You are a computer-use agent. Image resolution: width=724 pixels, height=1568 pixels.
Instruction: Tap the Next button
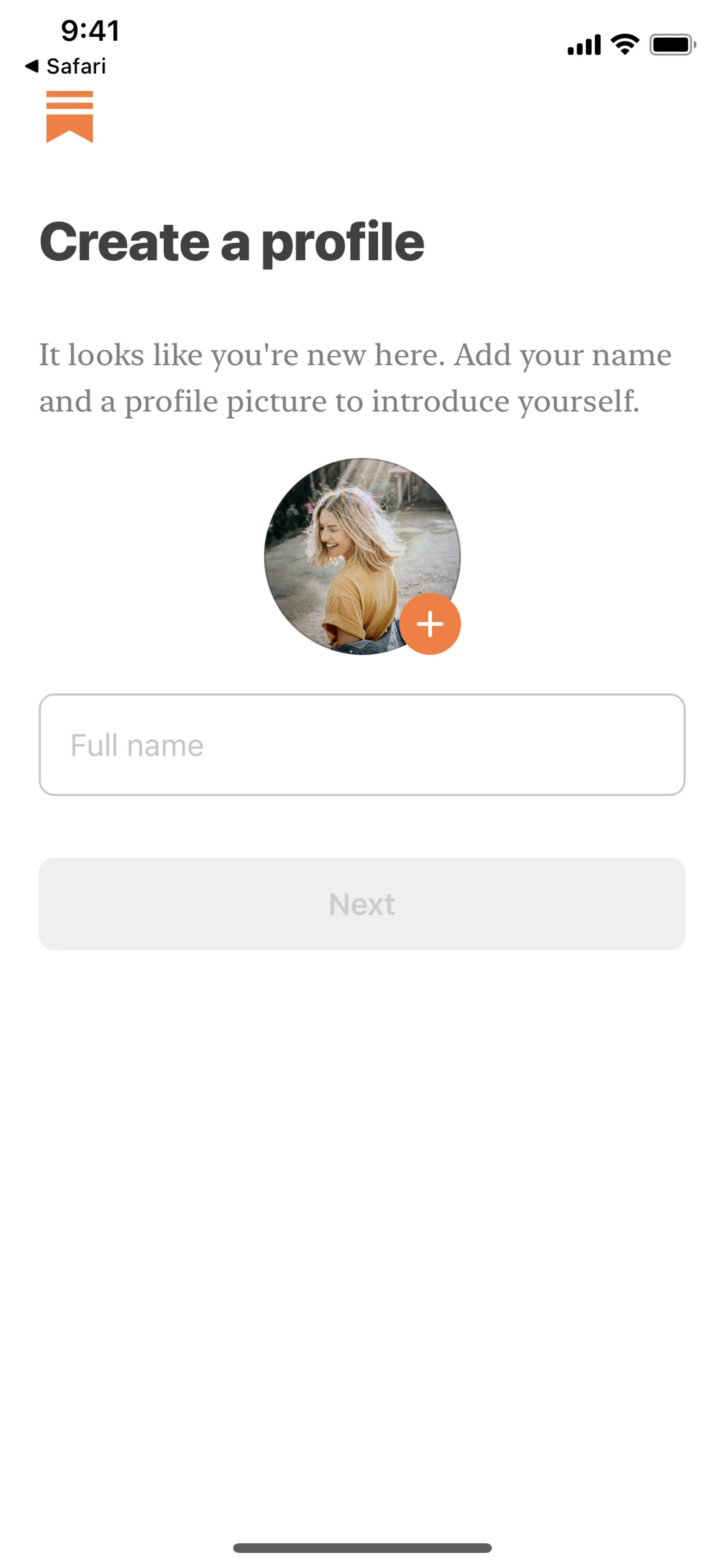[x=362, y=904]
